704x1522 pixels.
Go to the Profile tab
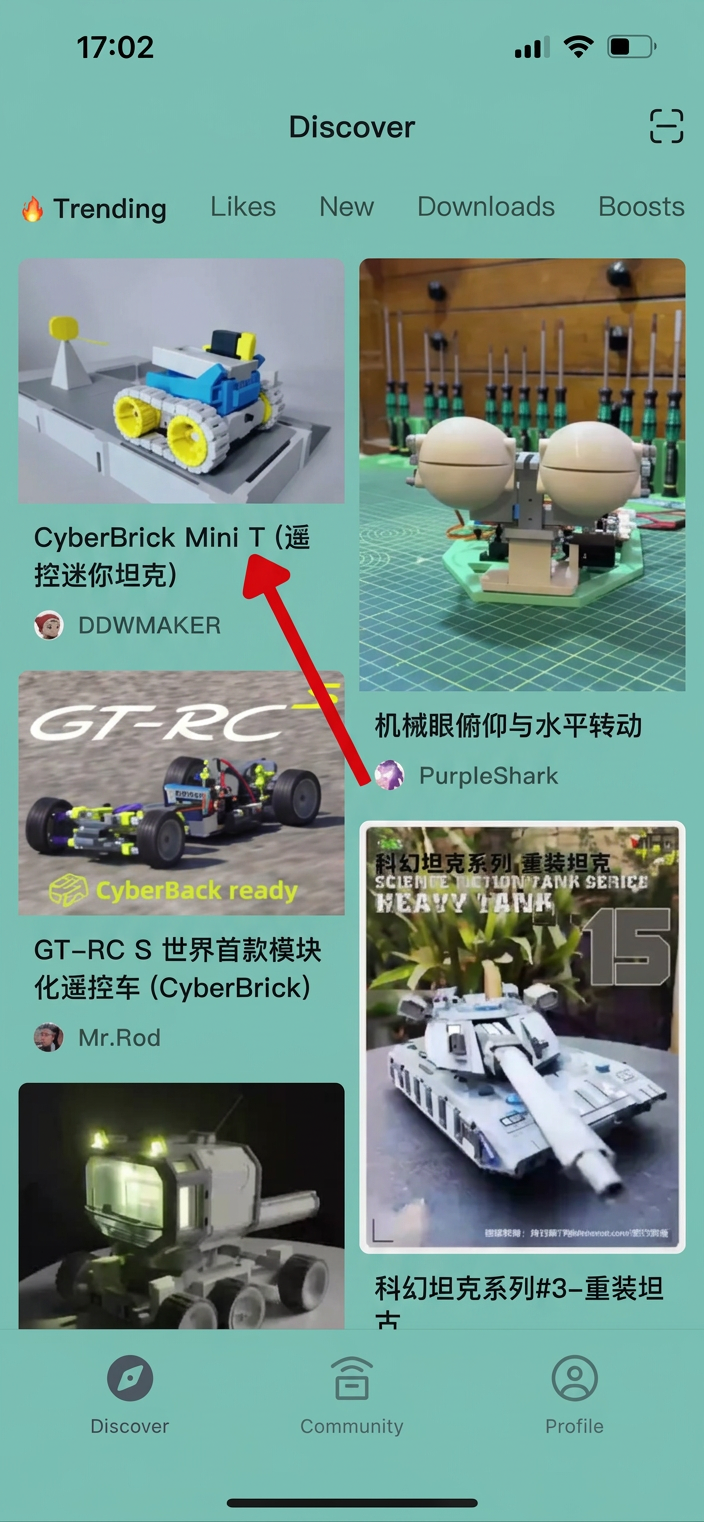pos(574,1396)
